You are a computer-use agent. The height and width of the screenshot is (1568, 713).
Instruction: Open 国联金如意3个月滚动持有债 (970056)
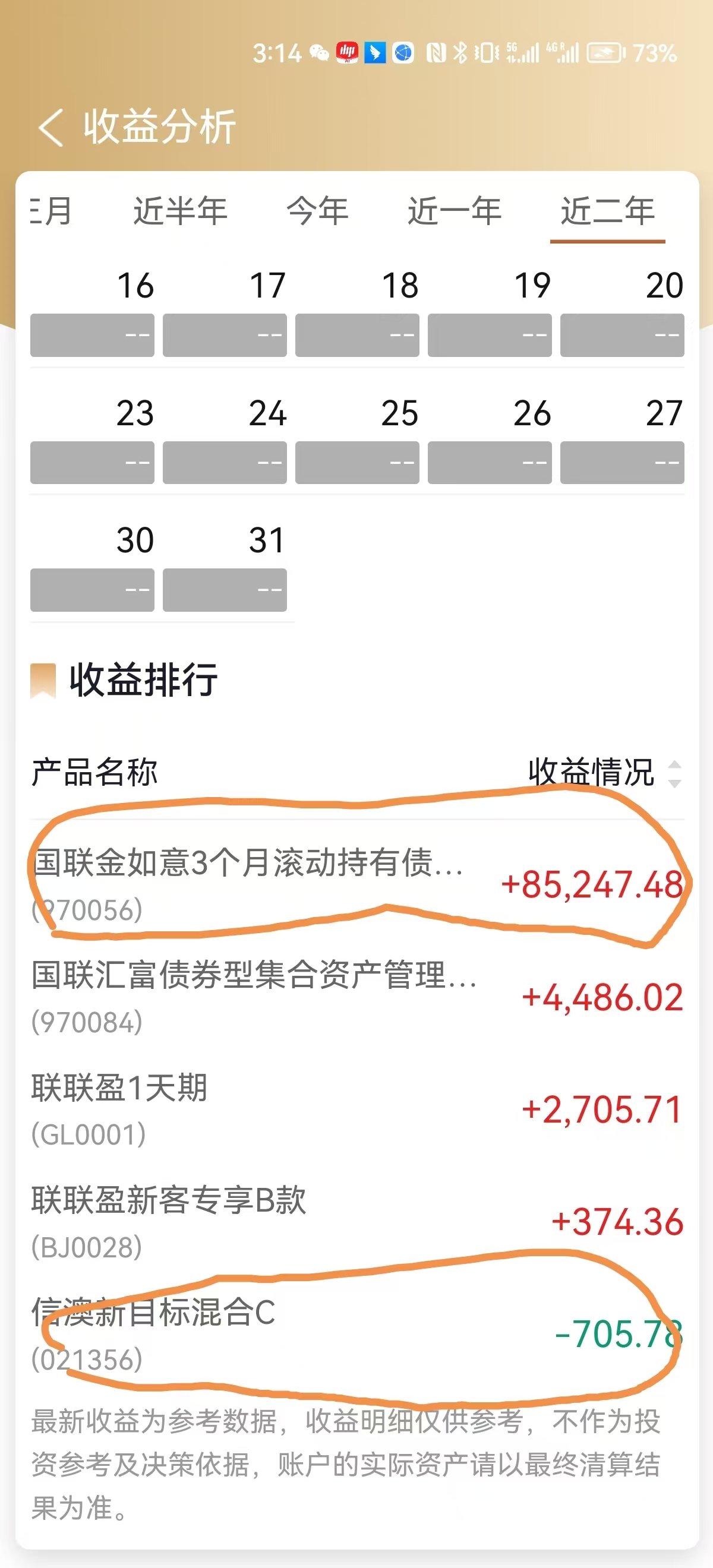357,885
